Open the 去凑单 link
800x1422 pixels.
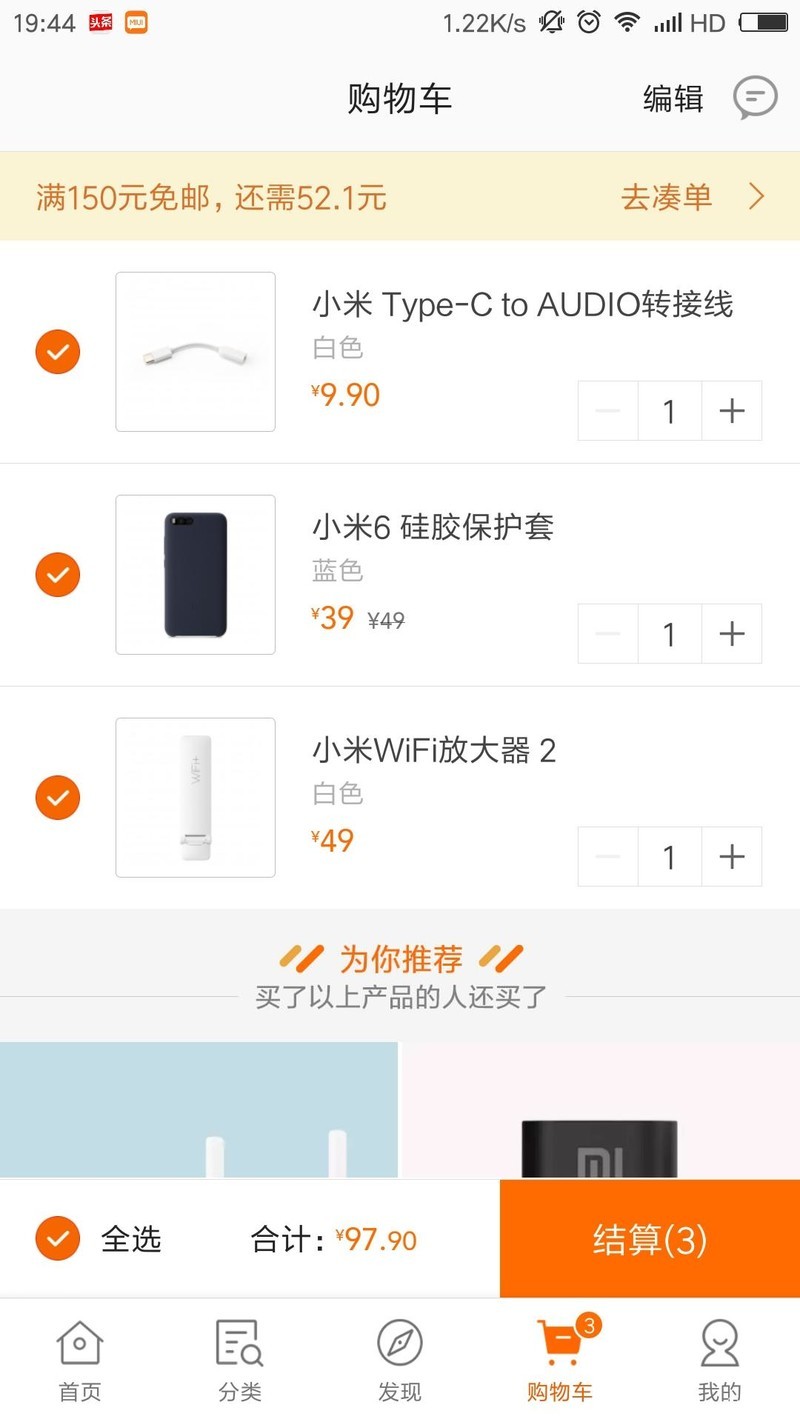666,196
